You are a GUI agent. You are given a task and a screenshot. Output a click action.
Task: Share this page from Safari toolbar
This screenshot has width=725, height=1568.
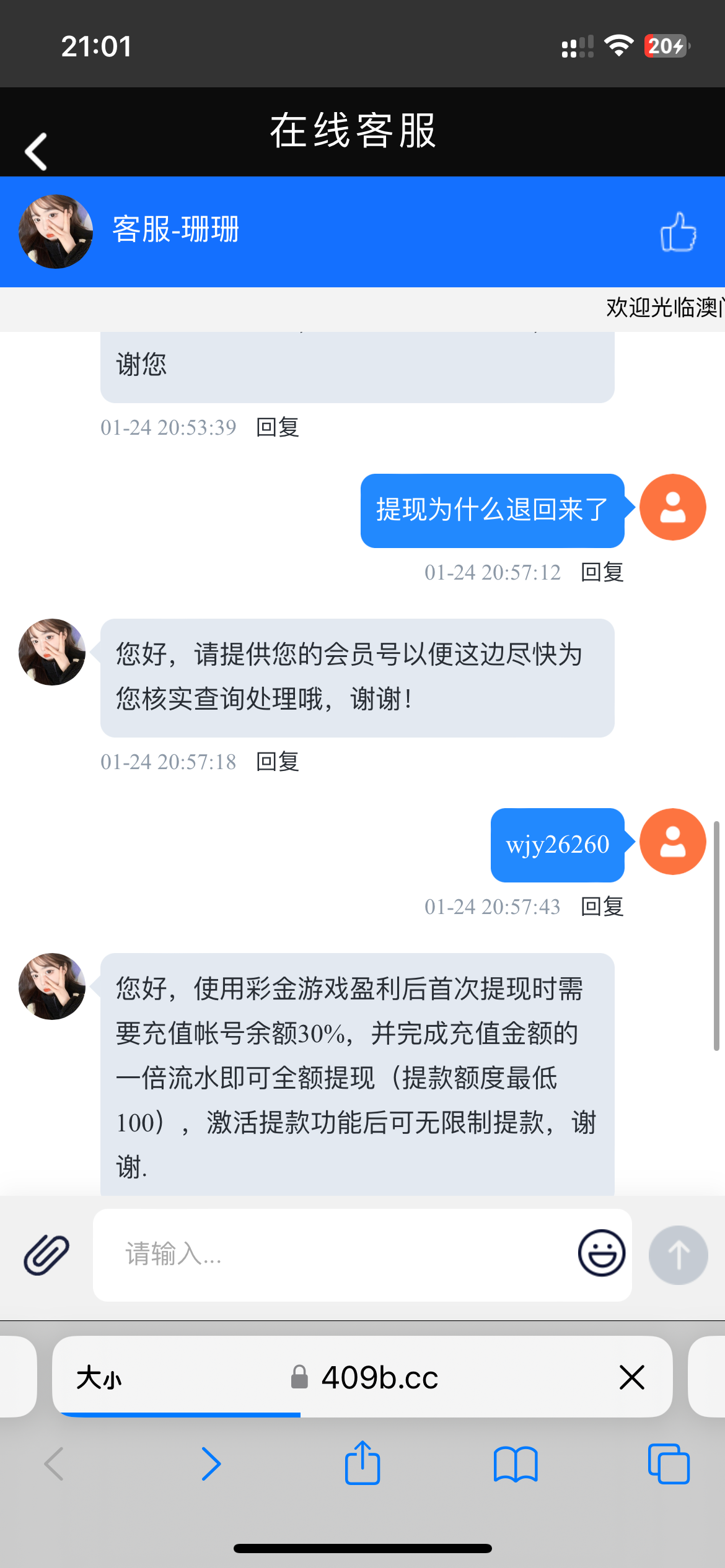pos(362,1463)
